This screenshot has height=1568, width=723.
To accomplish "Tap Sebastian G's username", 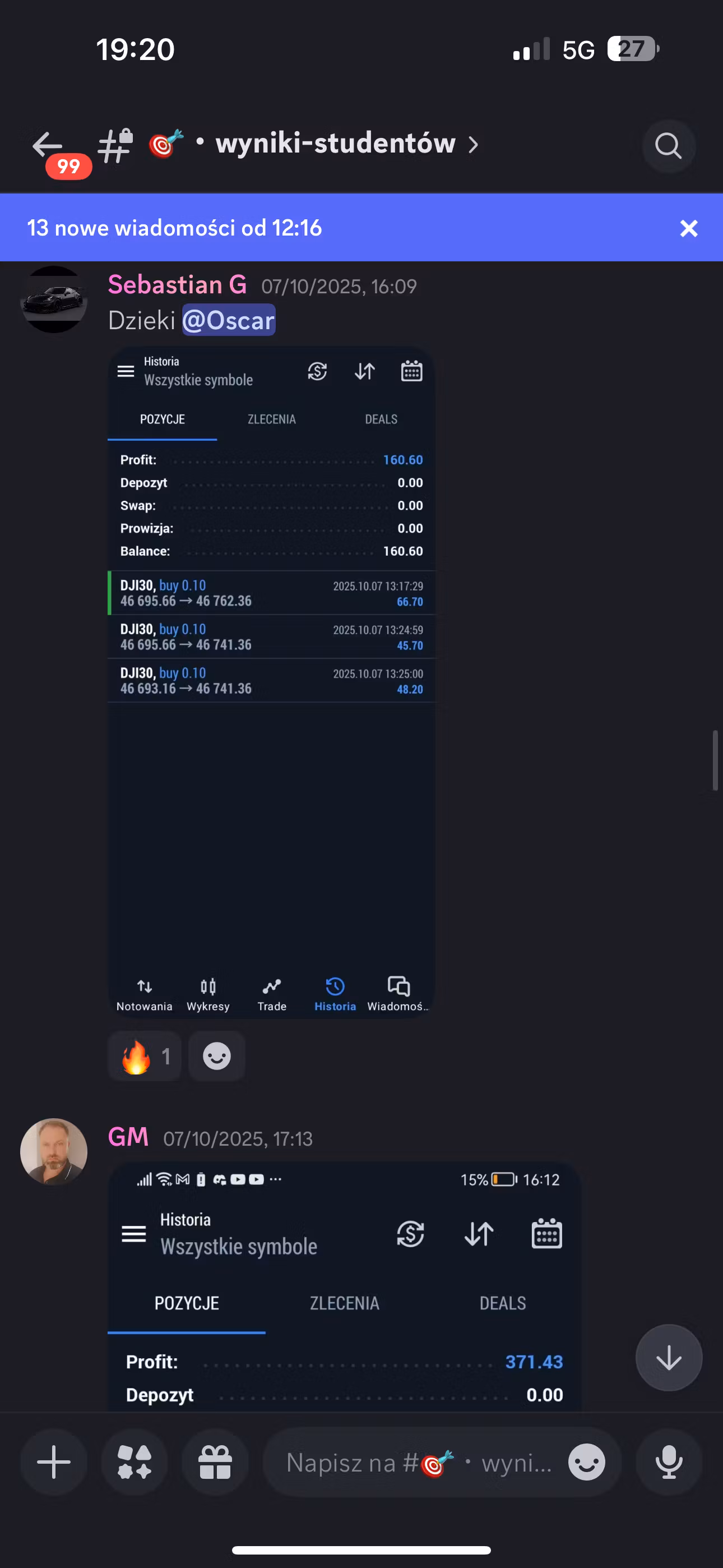I will (x=177, y=285).
